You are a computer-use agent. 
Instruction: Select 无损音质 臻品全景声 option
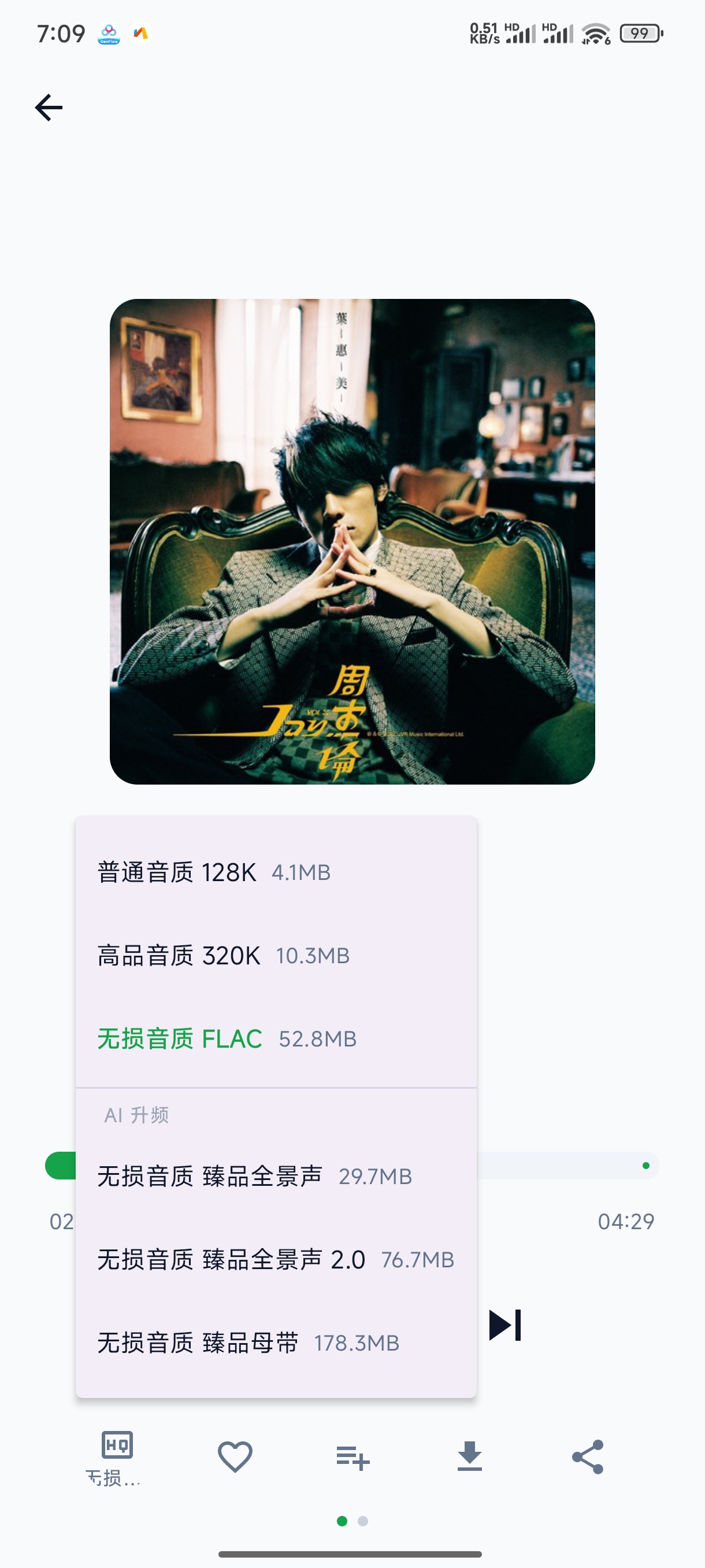(x=254, y=1177)
